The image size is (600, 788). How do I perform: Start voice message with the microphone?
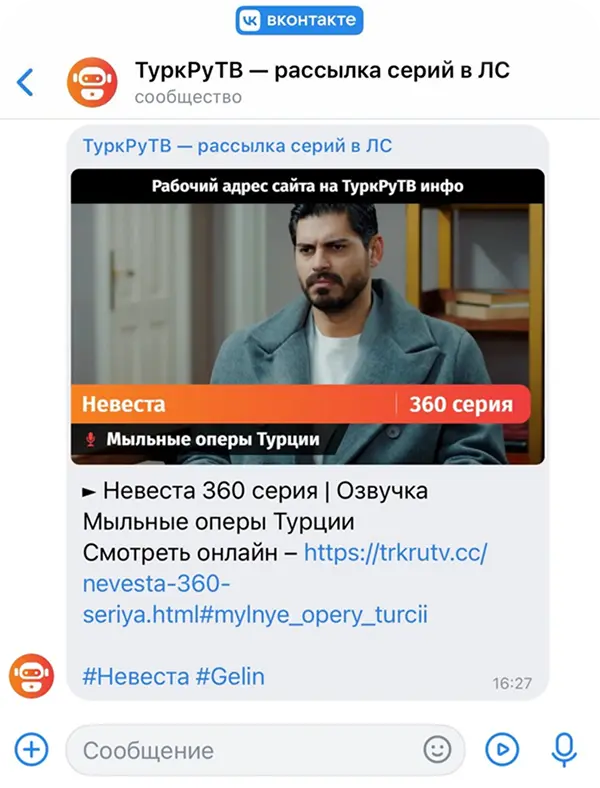click(x=564, y=749)
